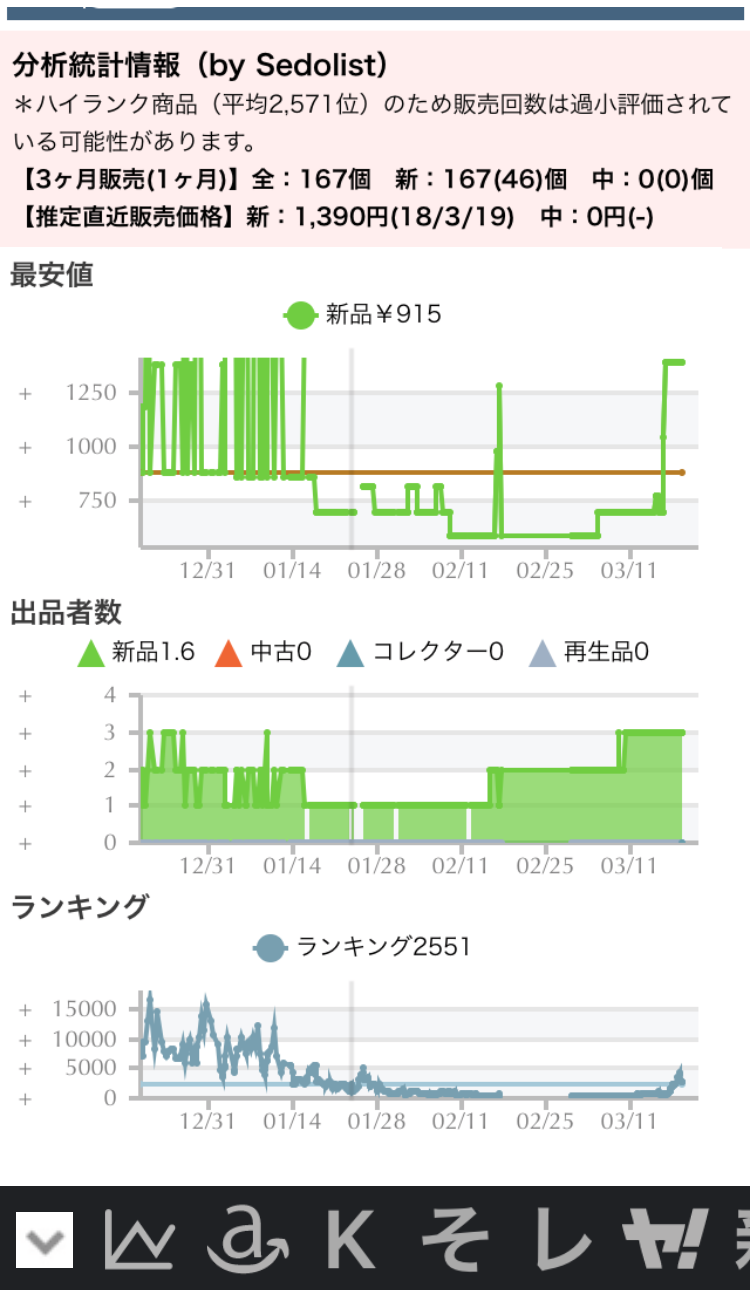Toggle the コレクター0 seller count series

click(x=420, y=653)
